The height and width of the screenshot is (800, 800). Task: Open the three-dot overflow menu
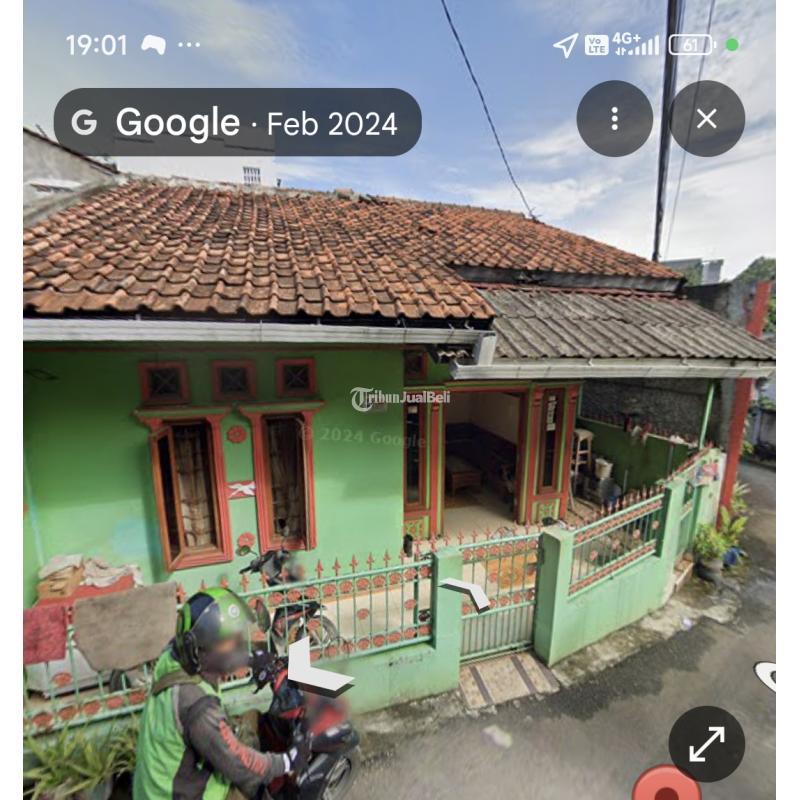click(x=614, y=119)
